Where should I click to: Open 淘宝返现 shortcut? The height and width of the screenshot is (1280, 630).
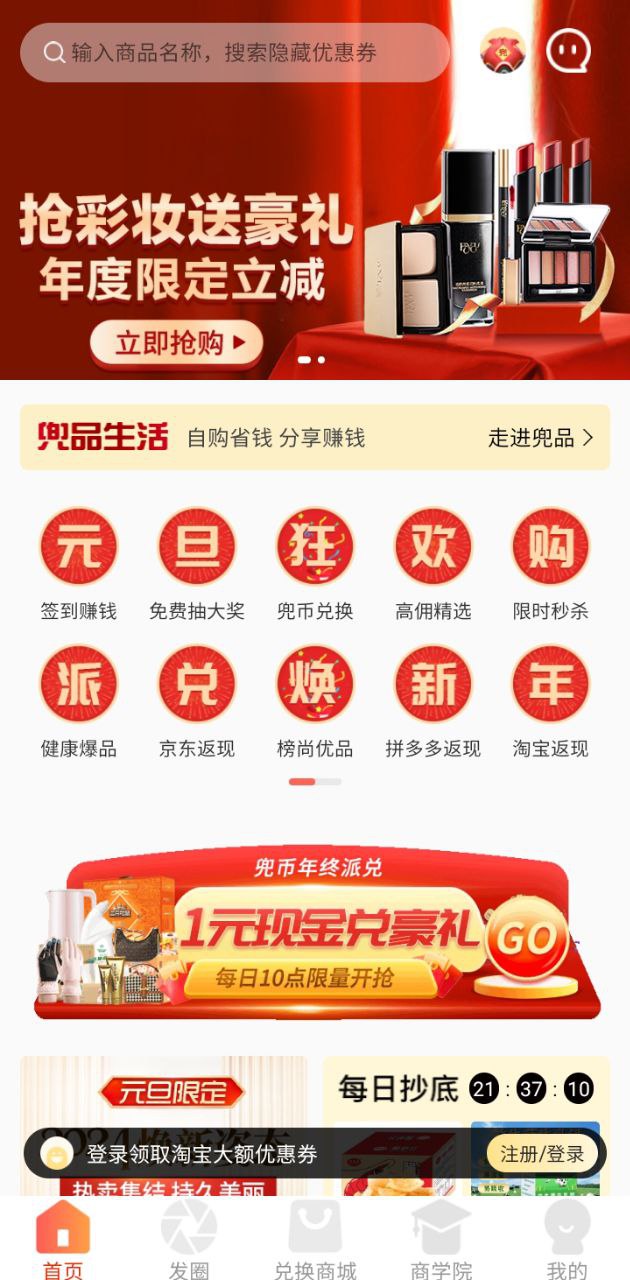pyautogui.click(x=551, y=702)
